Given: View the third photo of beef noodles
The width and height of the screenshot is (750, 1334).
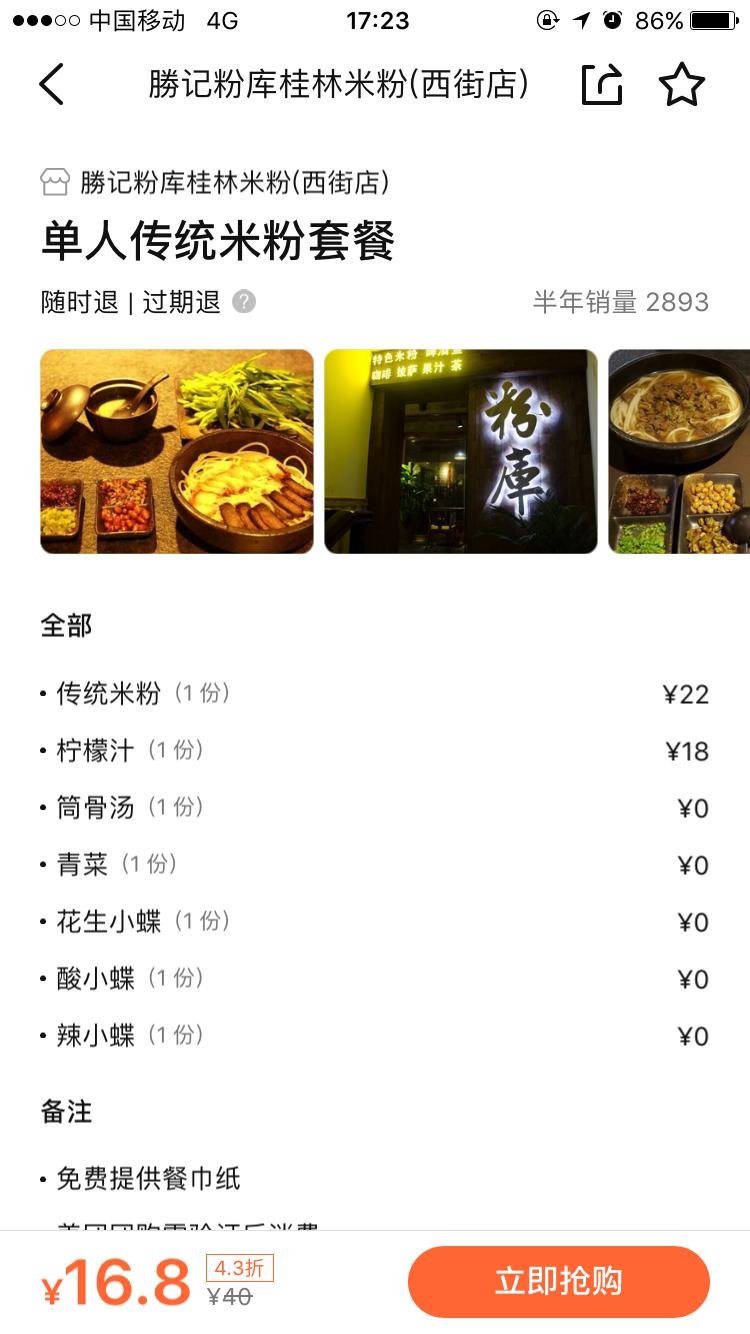Looking at the screenshot, I should pyautogui.click(x=679, y=451).
